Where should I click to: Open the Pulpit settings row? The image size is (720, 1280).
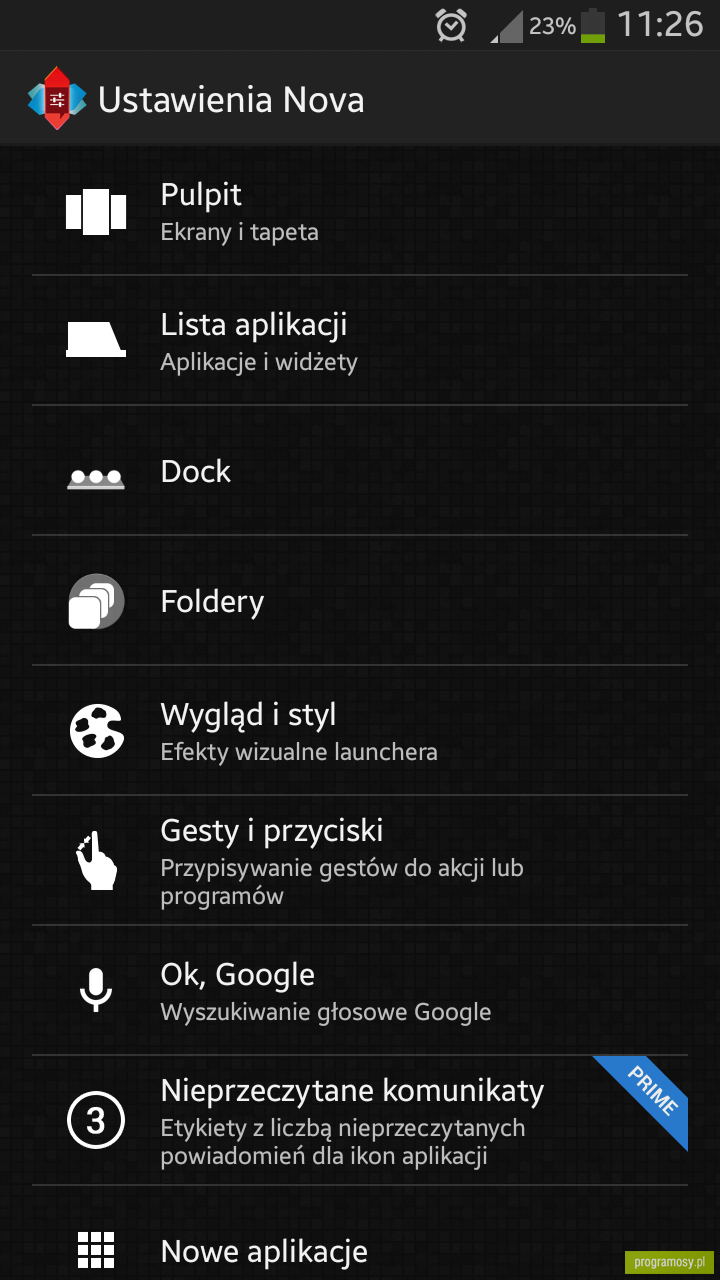click(x=360, y=211)
